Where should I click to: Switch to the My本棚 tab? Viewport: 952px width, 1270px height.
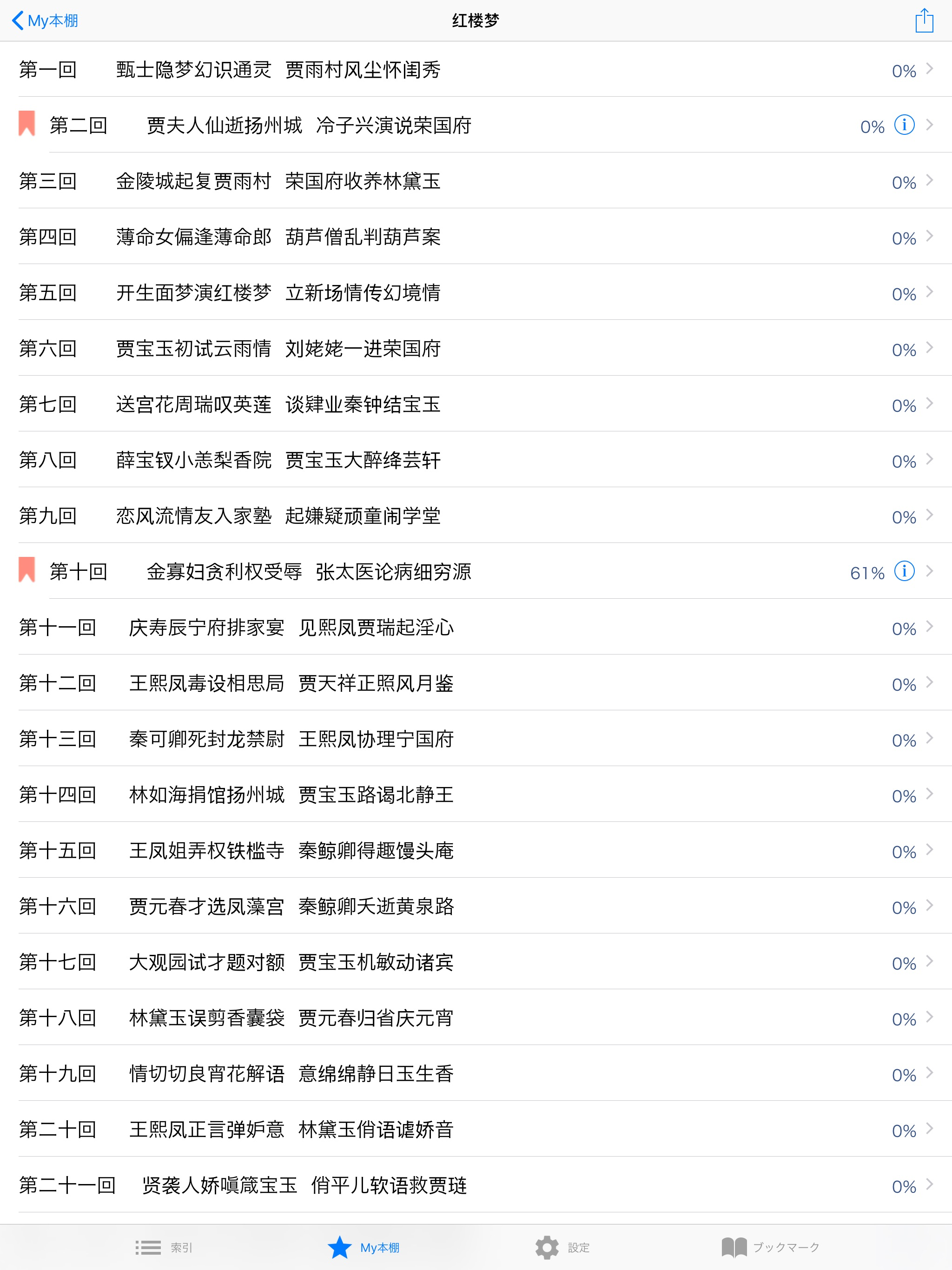pos(364,1248)
